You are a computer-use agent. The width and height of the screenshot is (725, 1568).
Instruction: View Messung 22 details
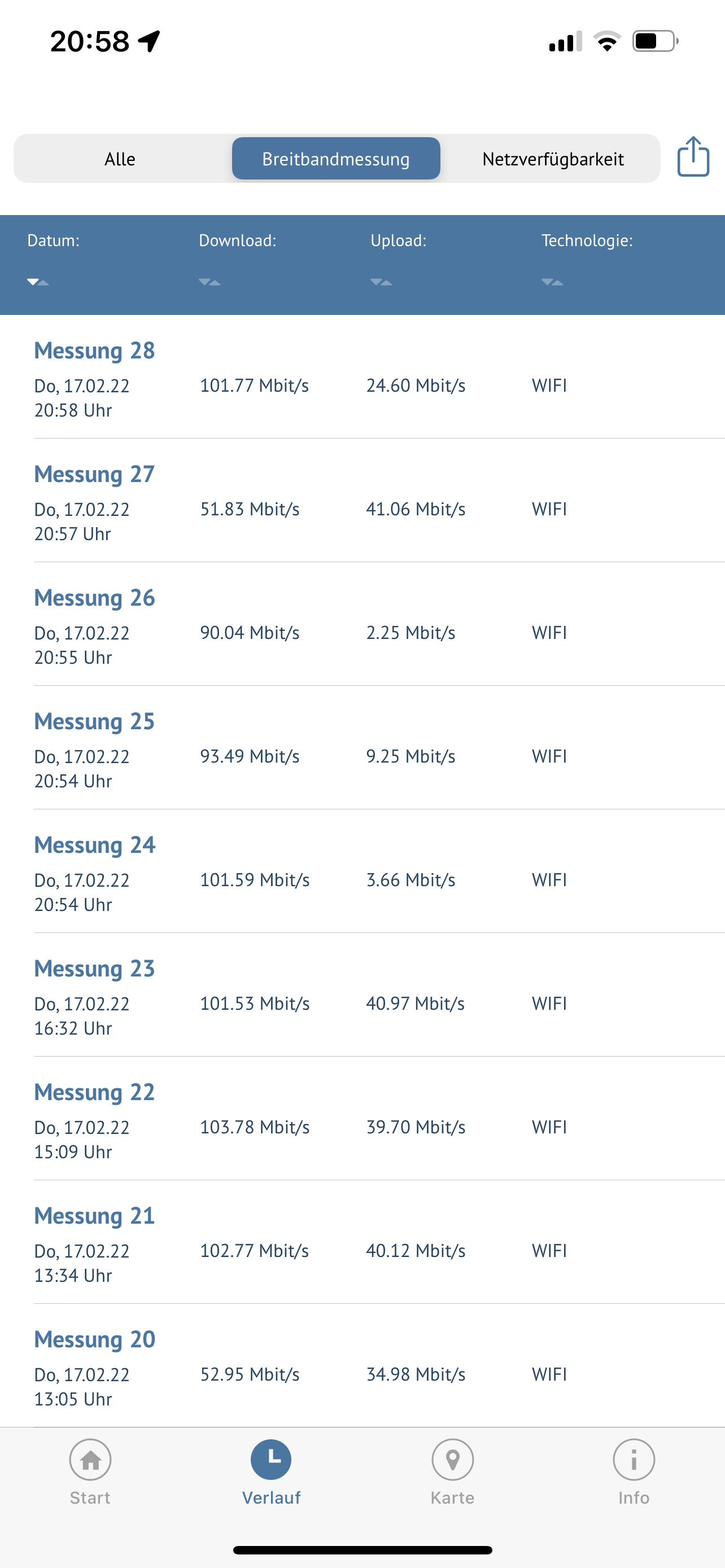pos(362,1118)
